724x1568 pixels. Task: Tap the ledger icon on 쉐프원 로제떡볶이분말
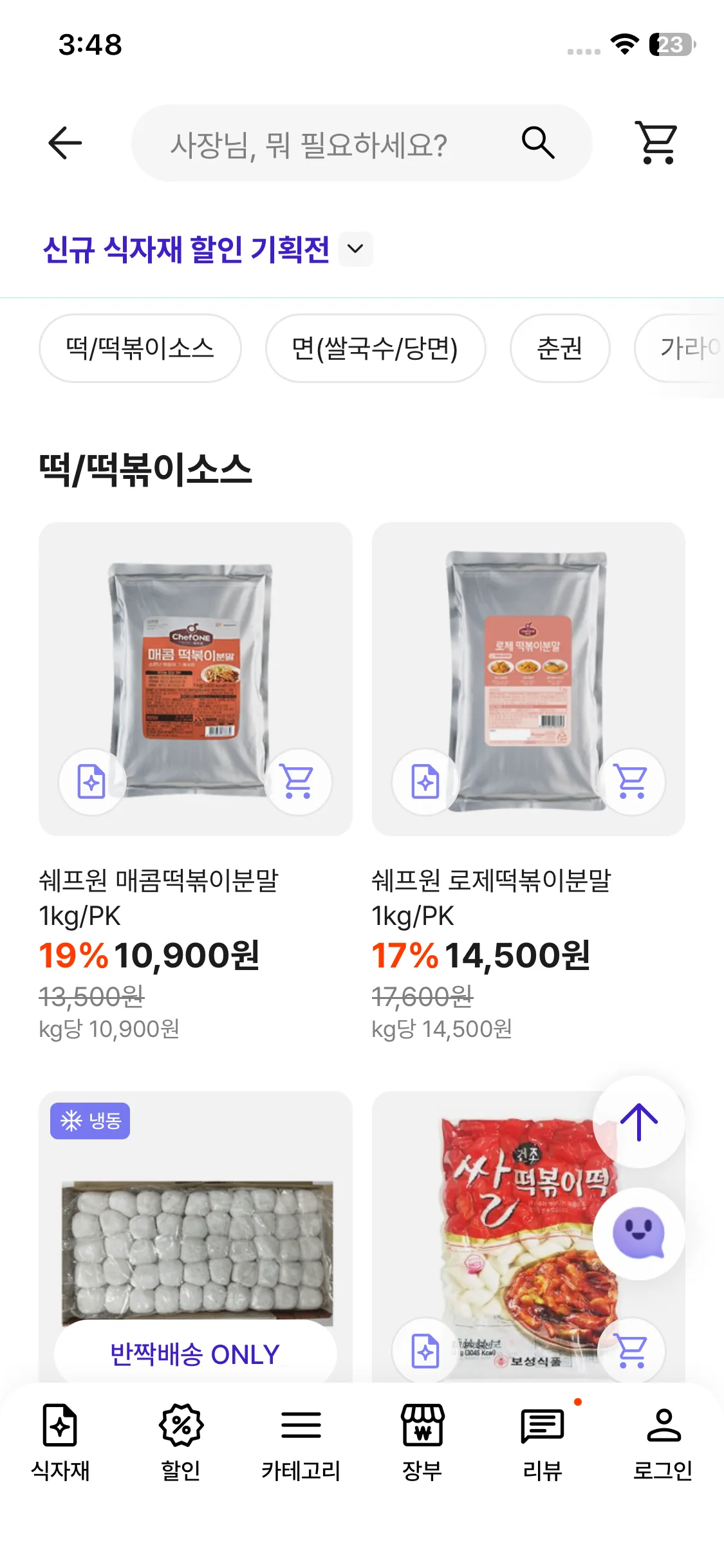click(x=425, y=781)
